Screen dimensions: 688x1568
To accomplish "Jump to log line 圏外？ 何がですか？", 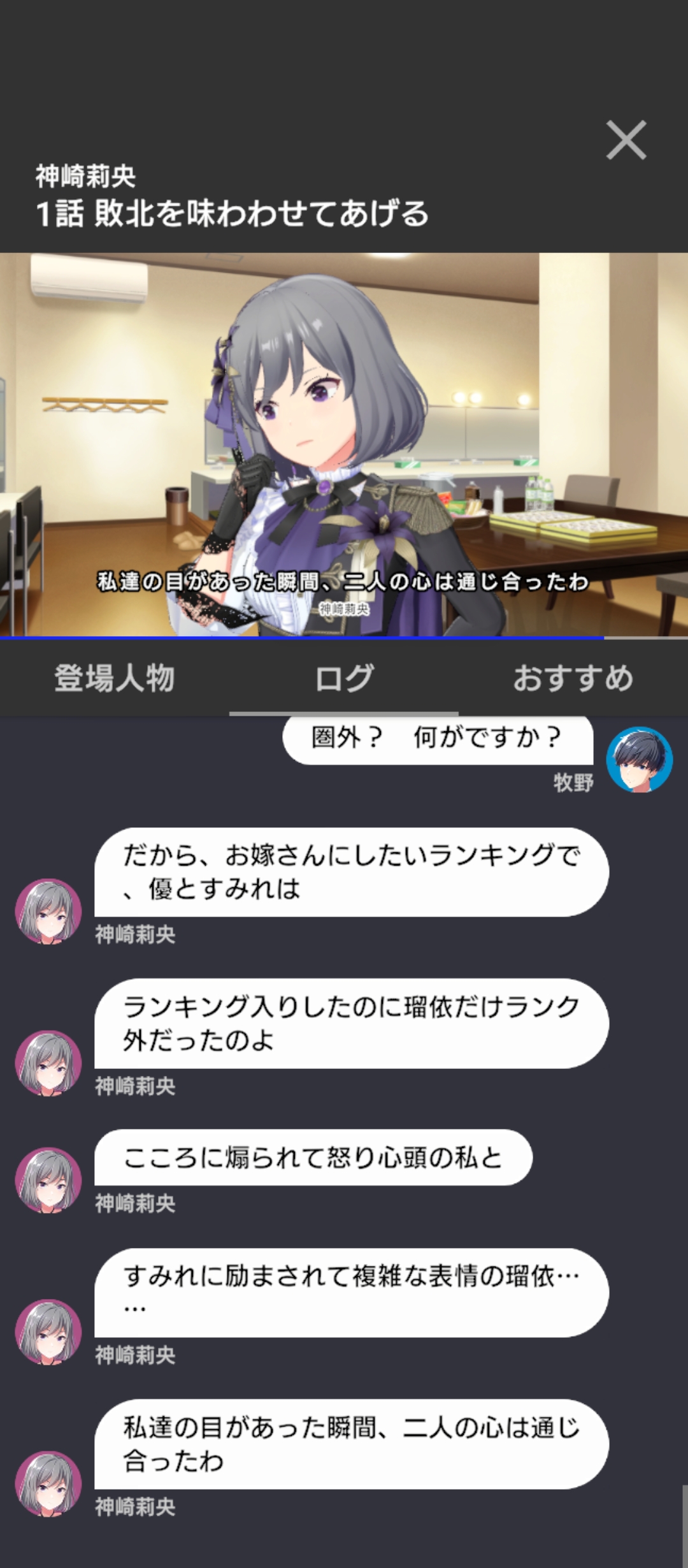I will pyautogui.click(x=437, y=739).
